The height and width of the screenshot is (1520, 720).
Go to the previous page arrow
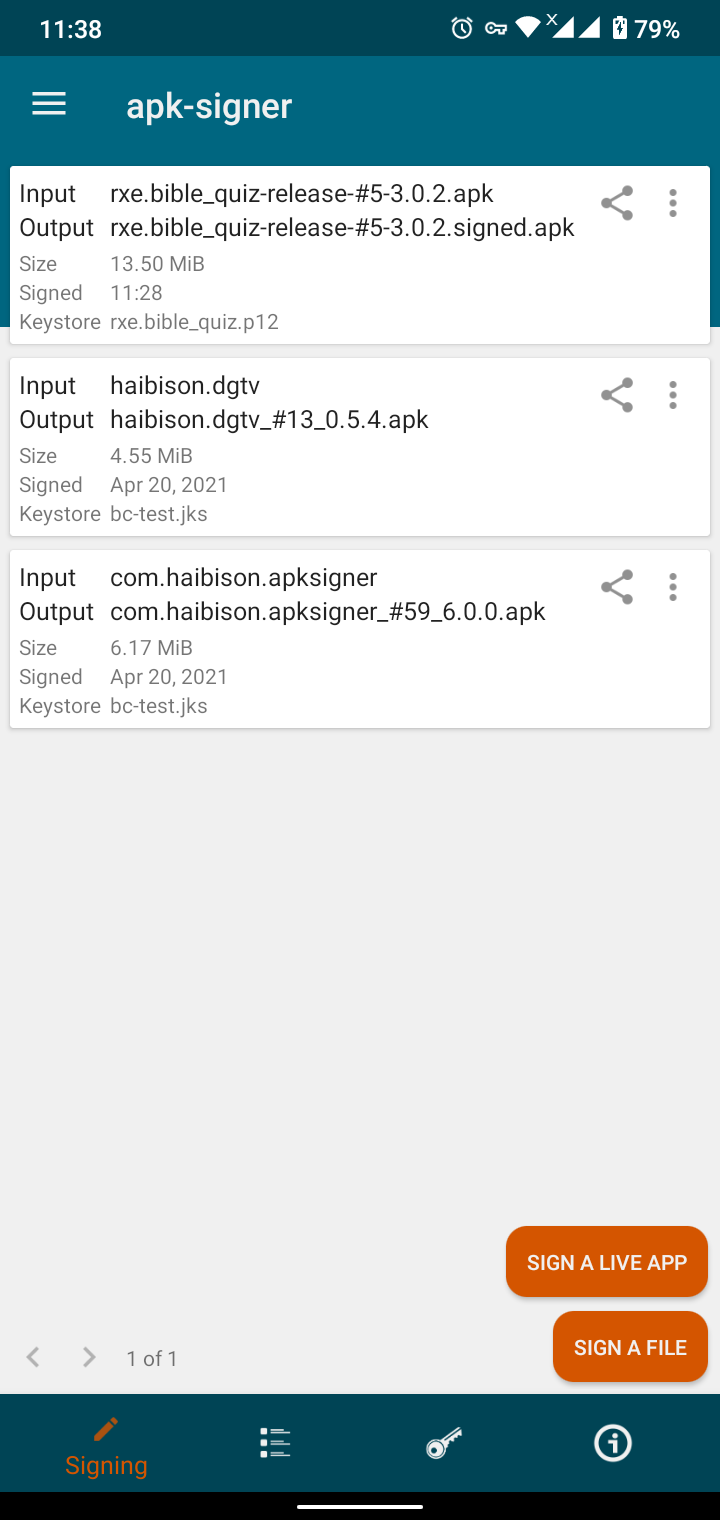[33, 1357]
